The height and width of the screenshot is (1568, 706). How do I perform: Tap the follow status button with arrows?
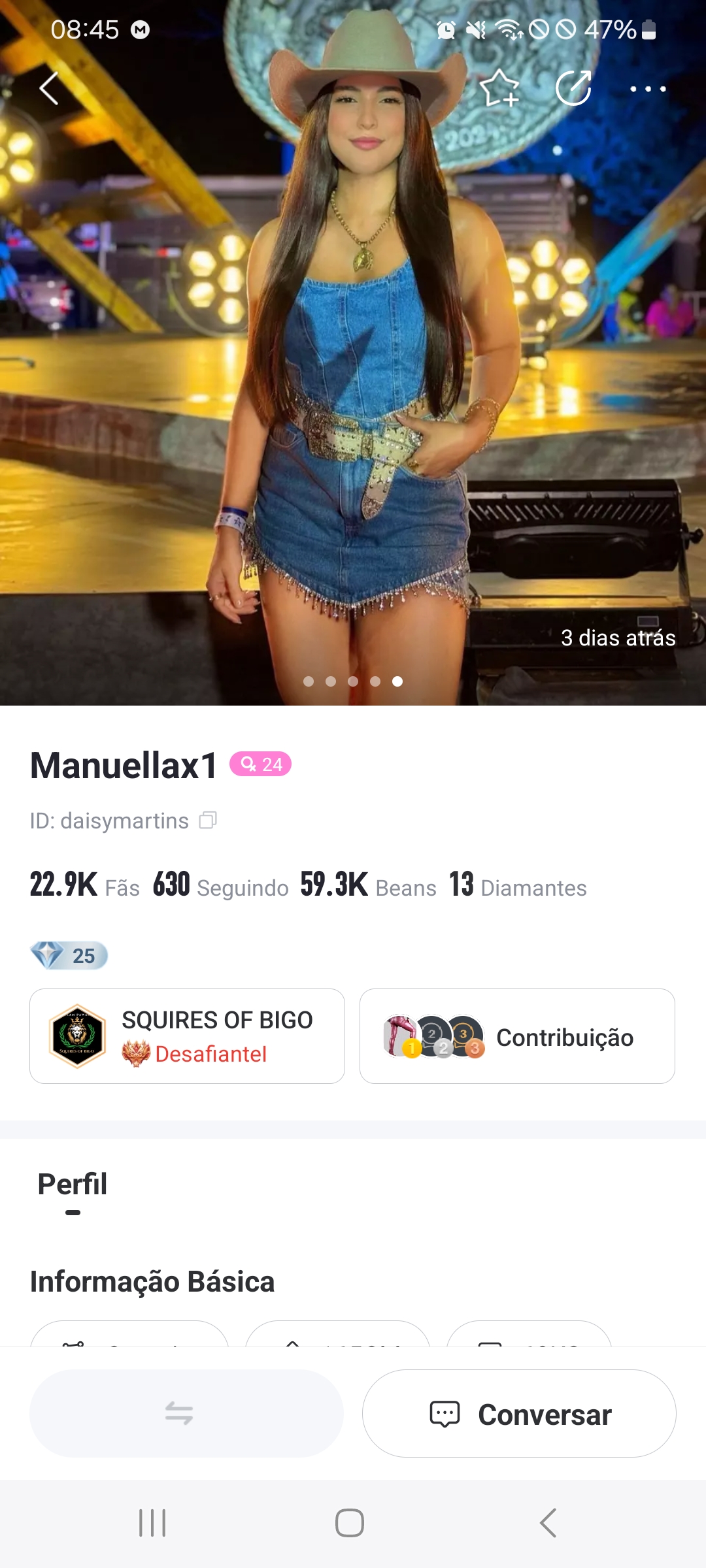[186, 1414]
